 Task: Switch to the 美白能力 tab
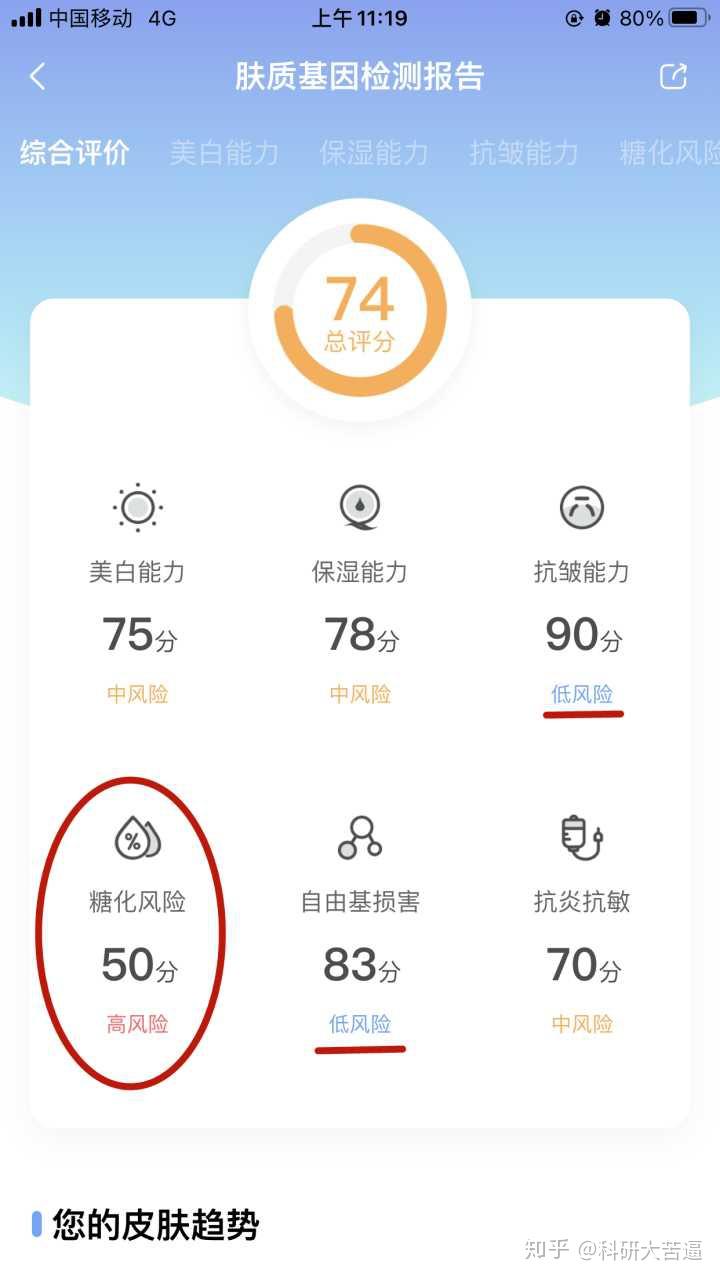pyautogui.click(x=224, y=153)
